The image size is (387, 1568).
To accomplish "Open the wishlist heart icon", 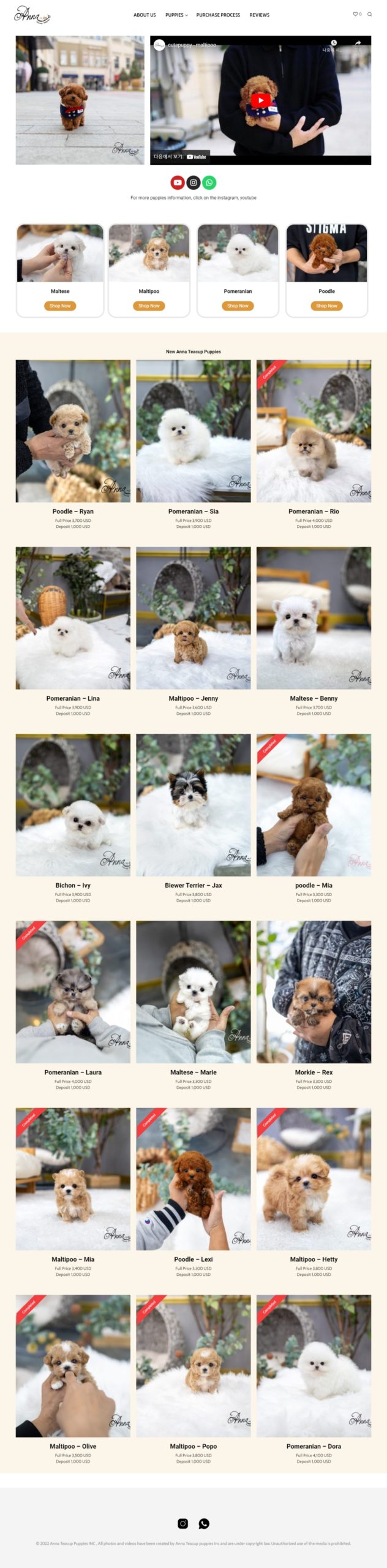I will click(x=355, y=14).
